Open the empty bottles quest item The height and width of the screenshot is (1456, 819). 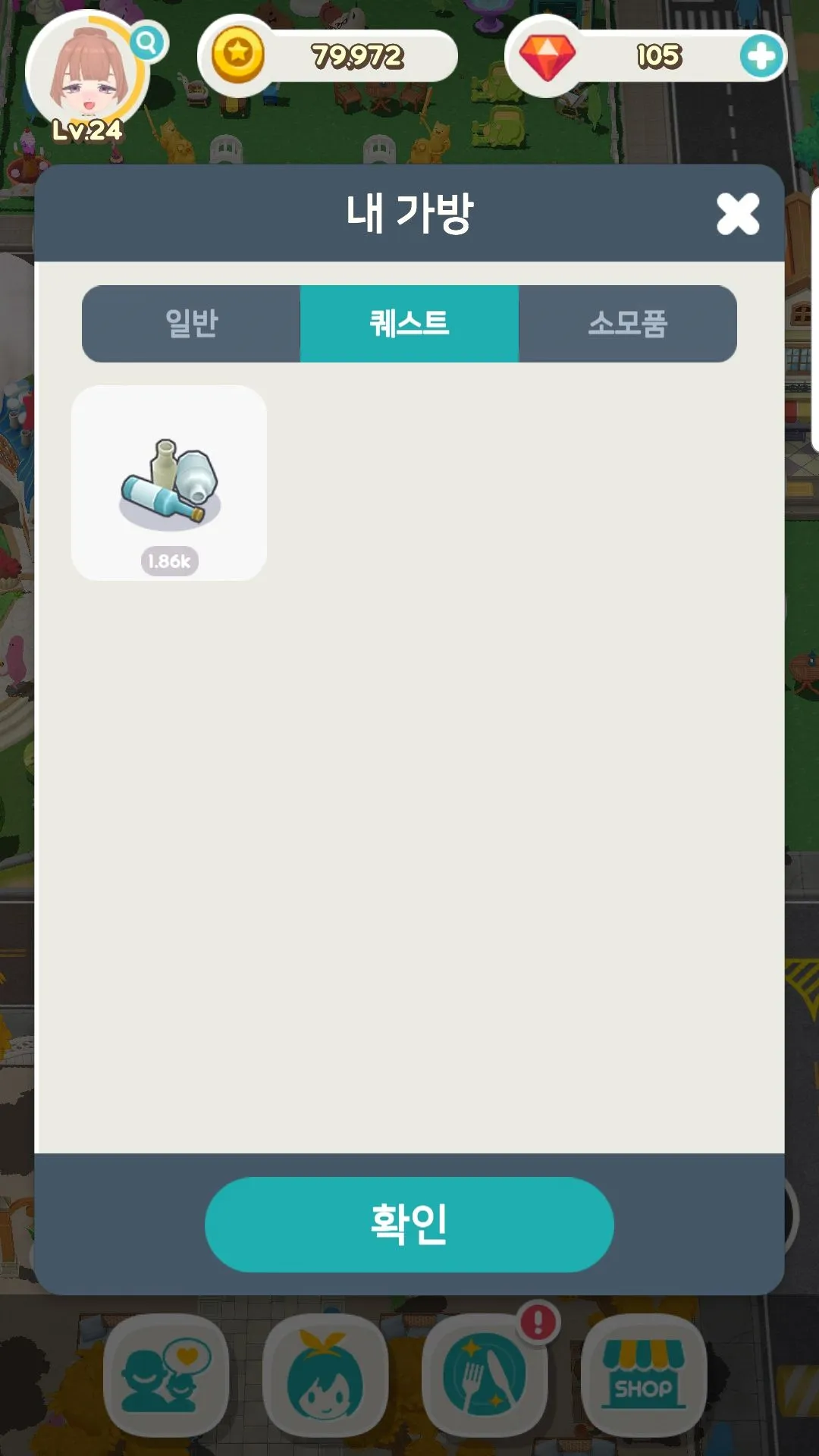pos(169,483)
